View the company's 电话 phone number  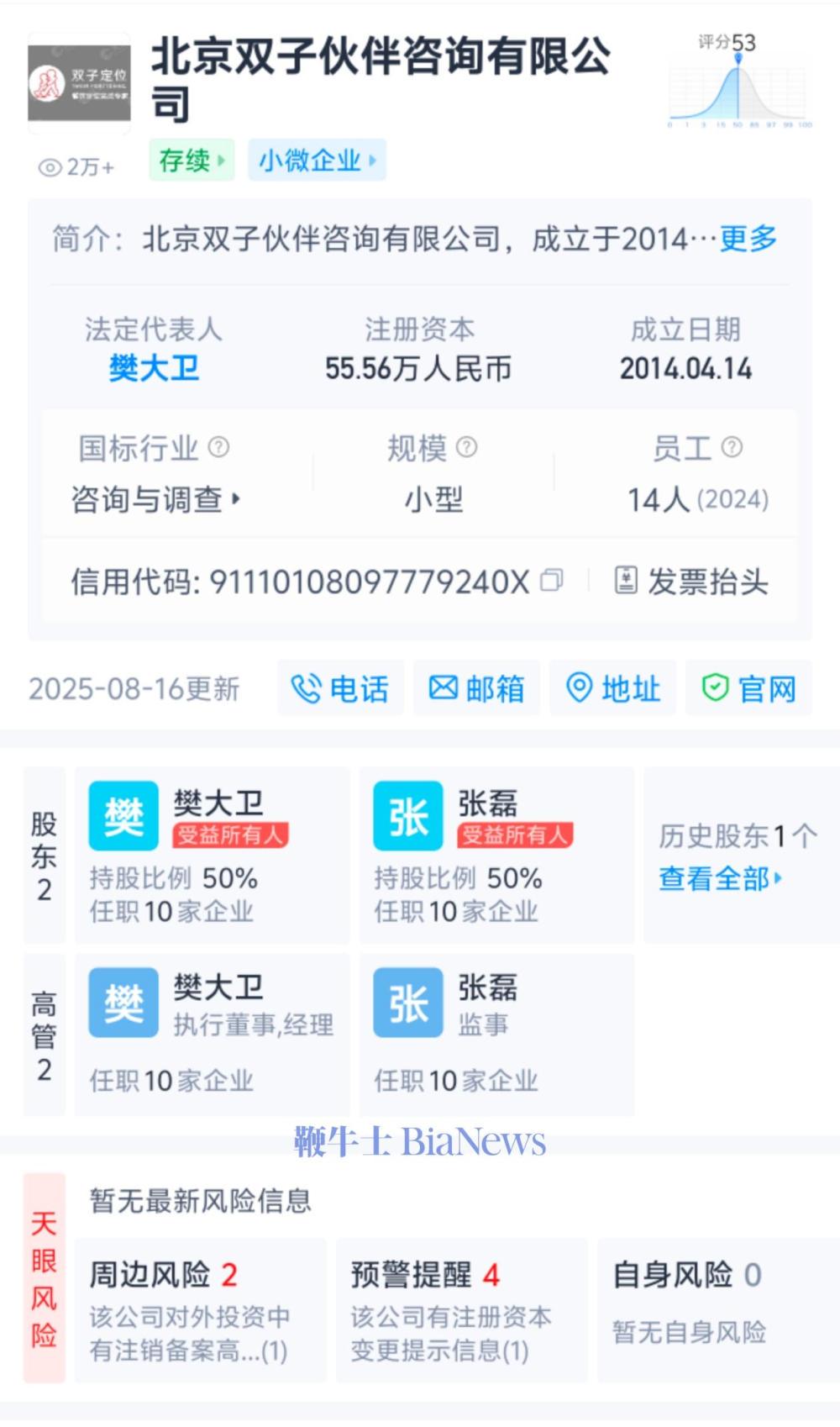(340, 688)
